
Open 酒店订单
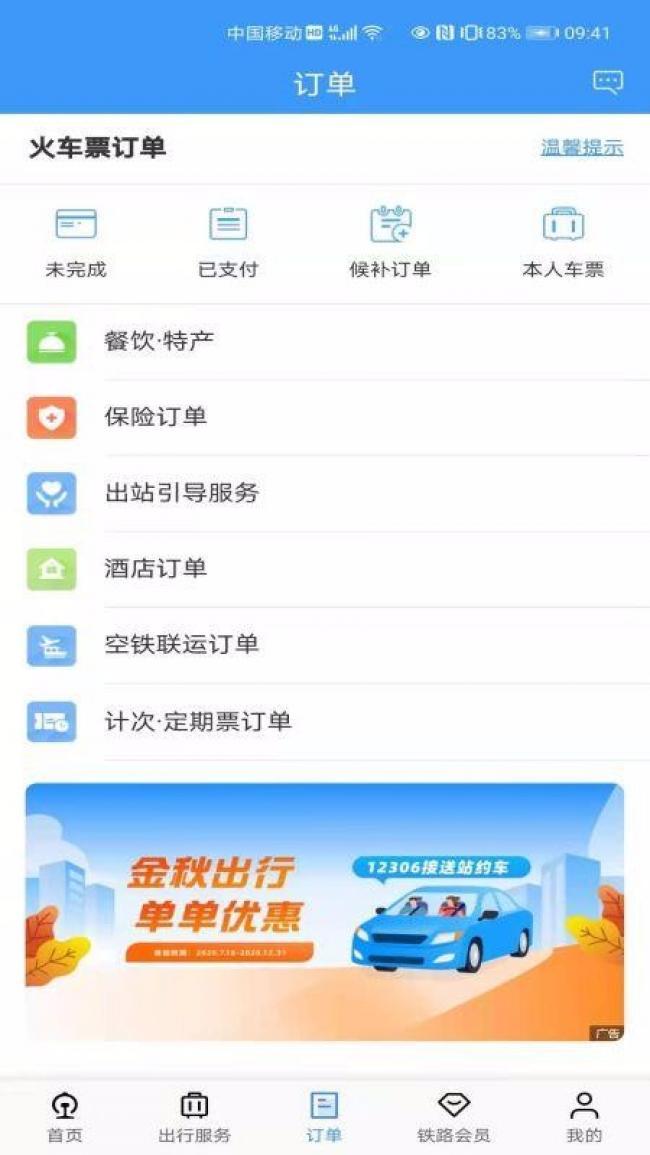click(325, 569)
